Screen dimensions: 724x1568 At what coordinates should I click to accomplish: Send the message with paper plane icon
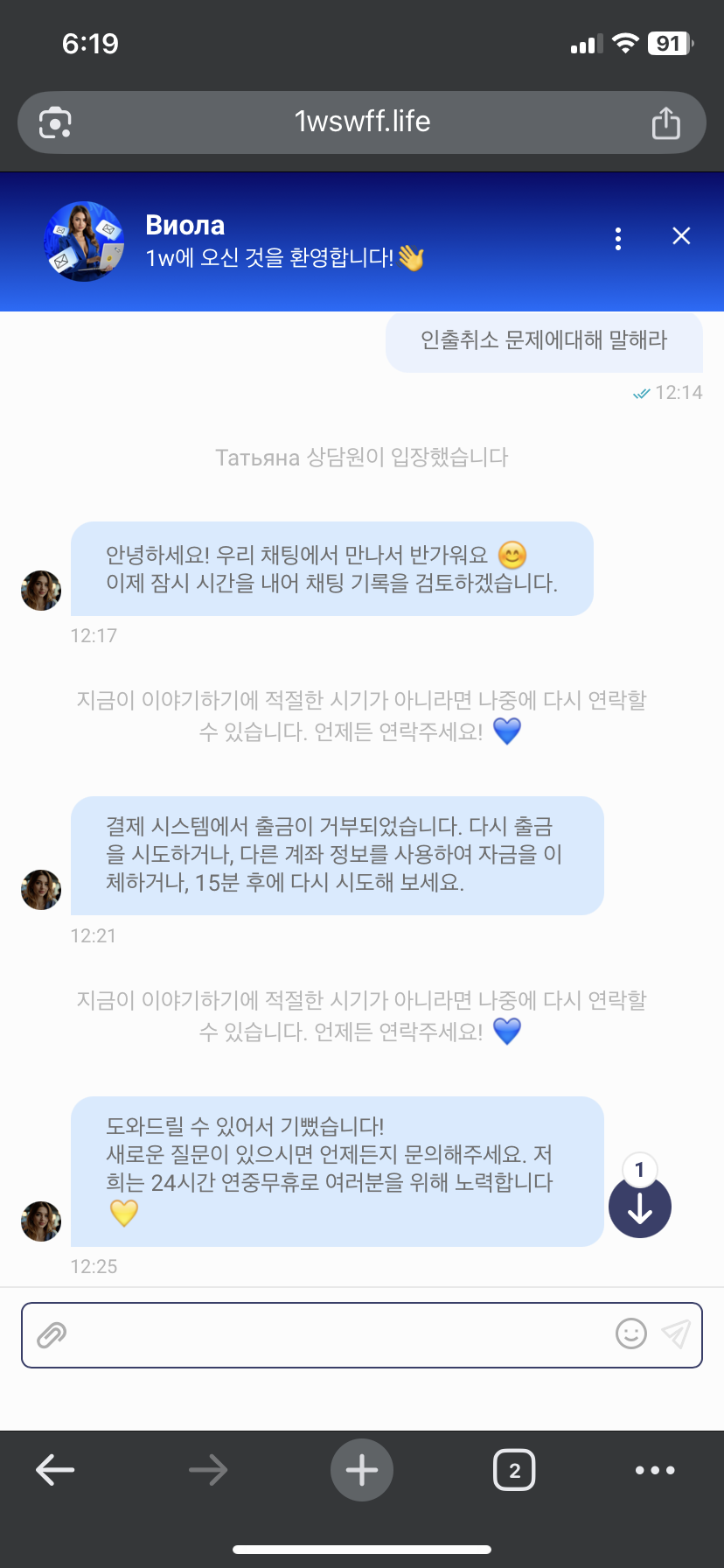[676, 1333]
